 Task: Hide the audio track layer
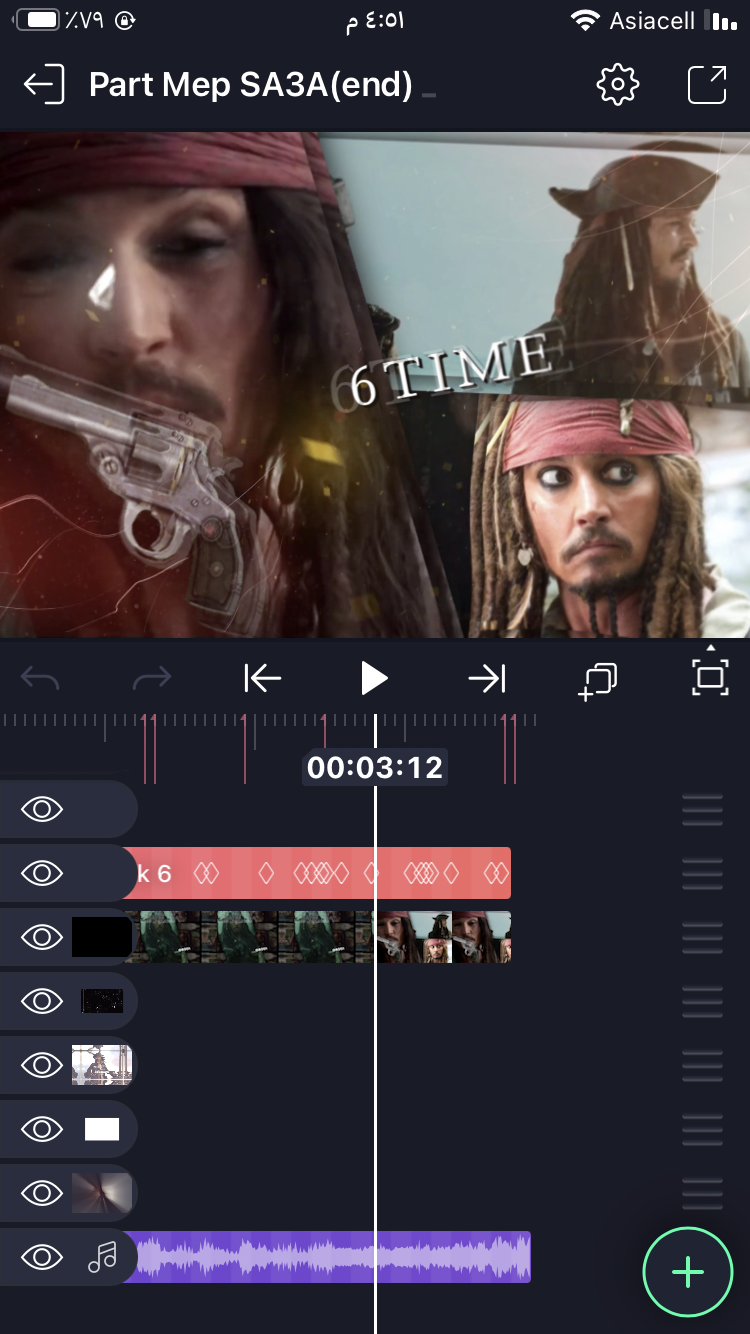coord(42,1257)
